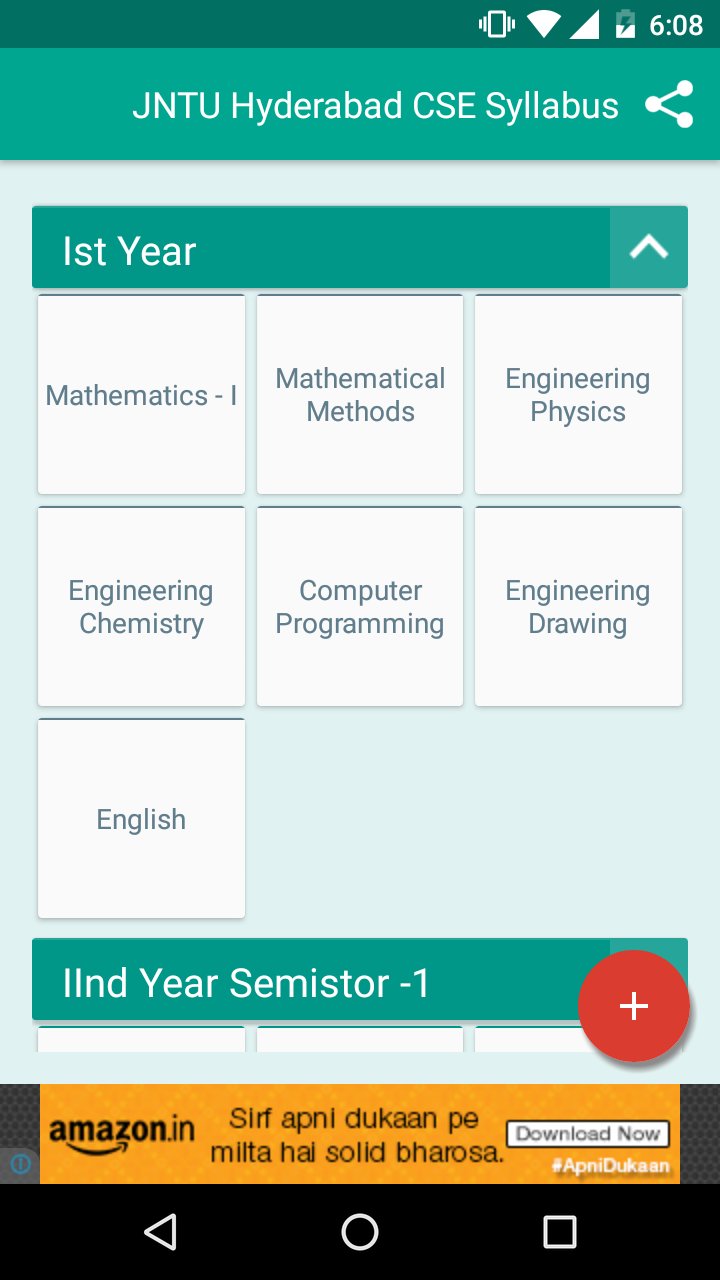This screenshot has width=720, height=1280.
Task: Open the Engineering Drawing syllabus
Action: [578, 606]
